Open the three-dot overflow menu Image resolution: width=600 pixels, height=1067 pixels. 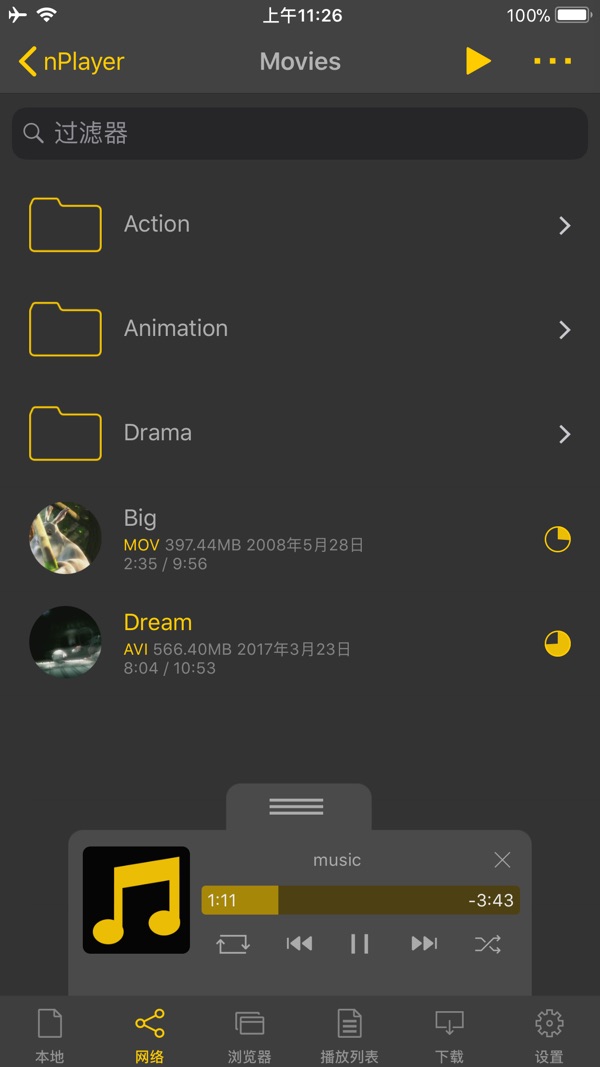(x=552, y=61)
